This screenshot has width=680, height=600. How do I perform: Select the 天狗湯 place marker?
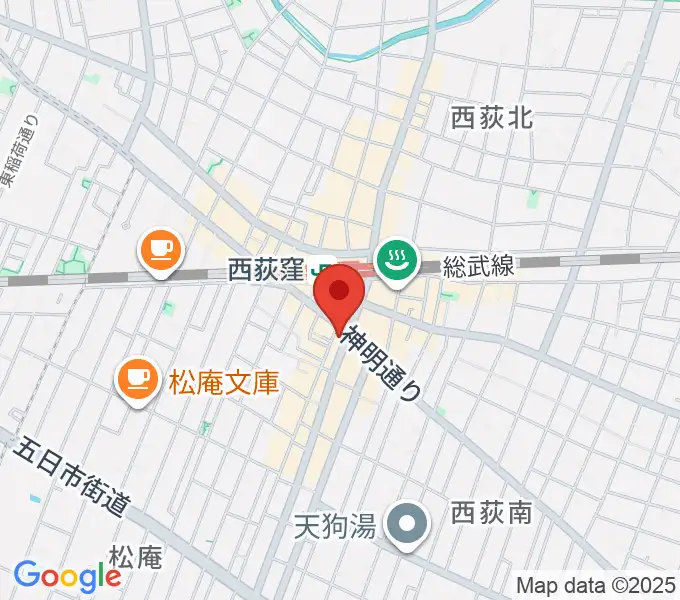(407, 524)
